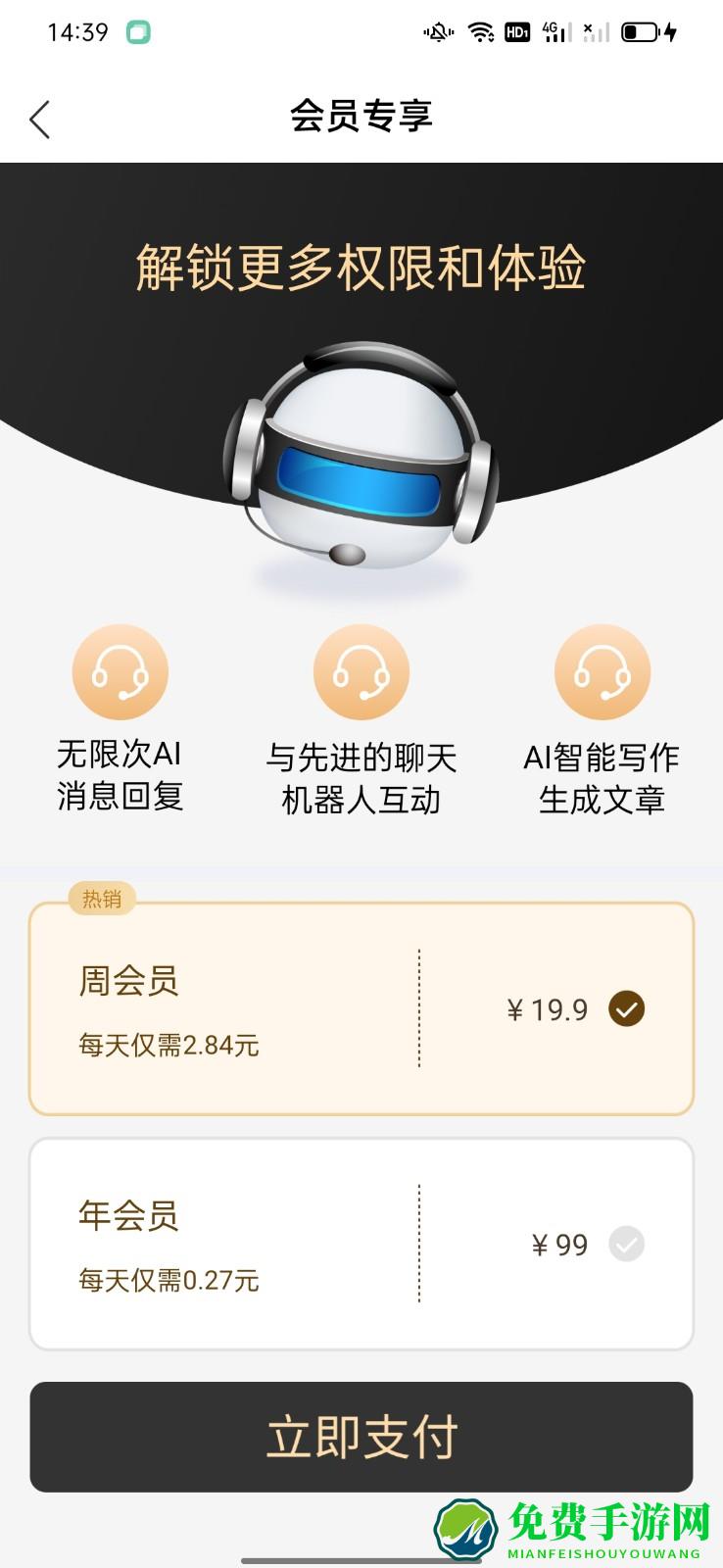Click the AI writing icon above AI智能写作生成文章

point(602,672)
